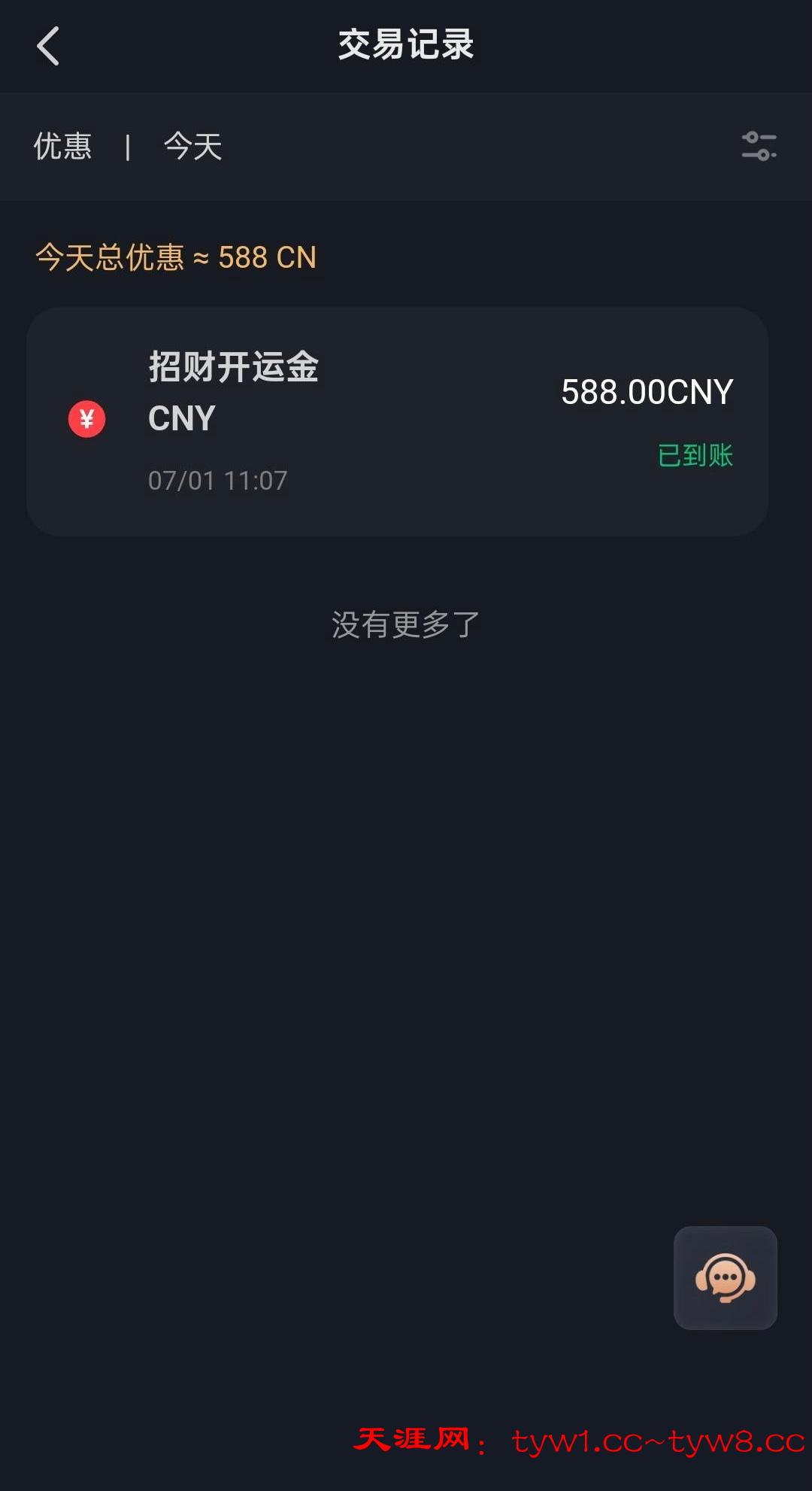Go back from the 交易记录 screen
Viewport: 812px width, 1491px height.
point(48,46)
